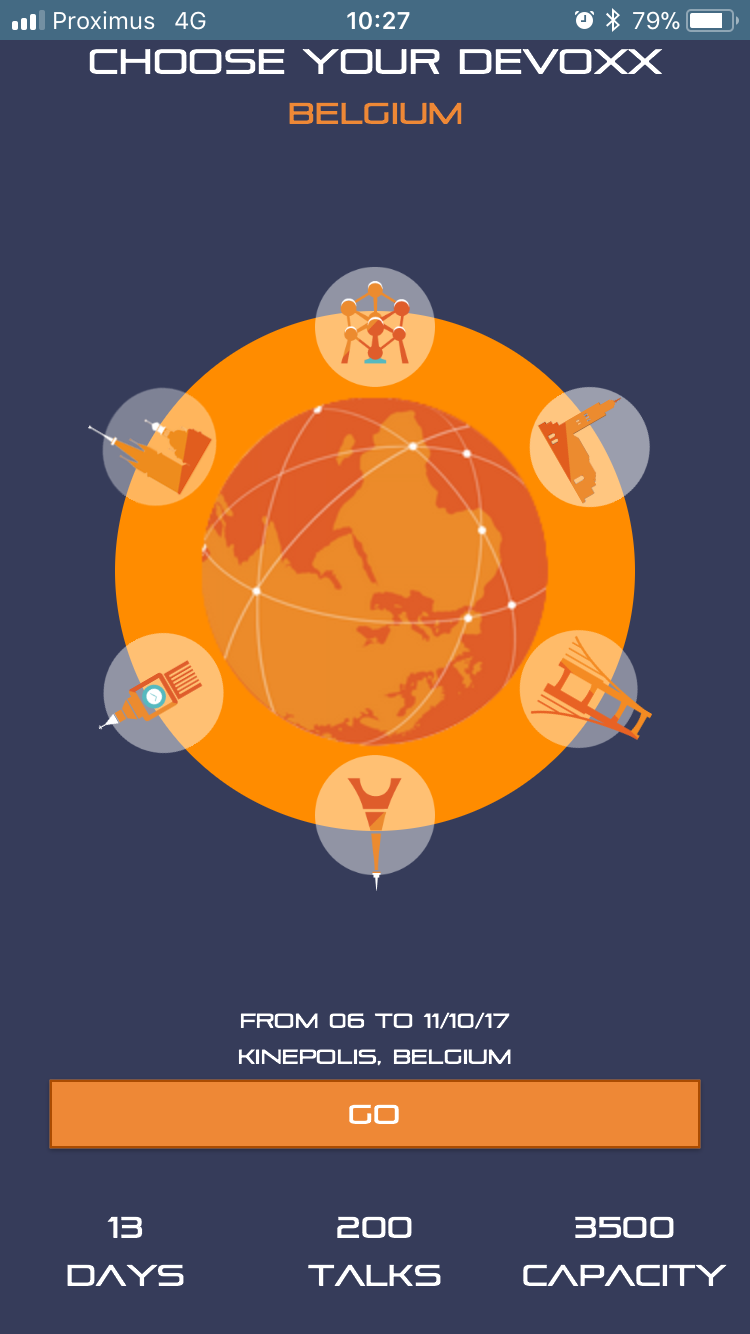750x1334 pixels.
Task: Choose the spired palace landmark icon
Action: [160, 447]
